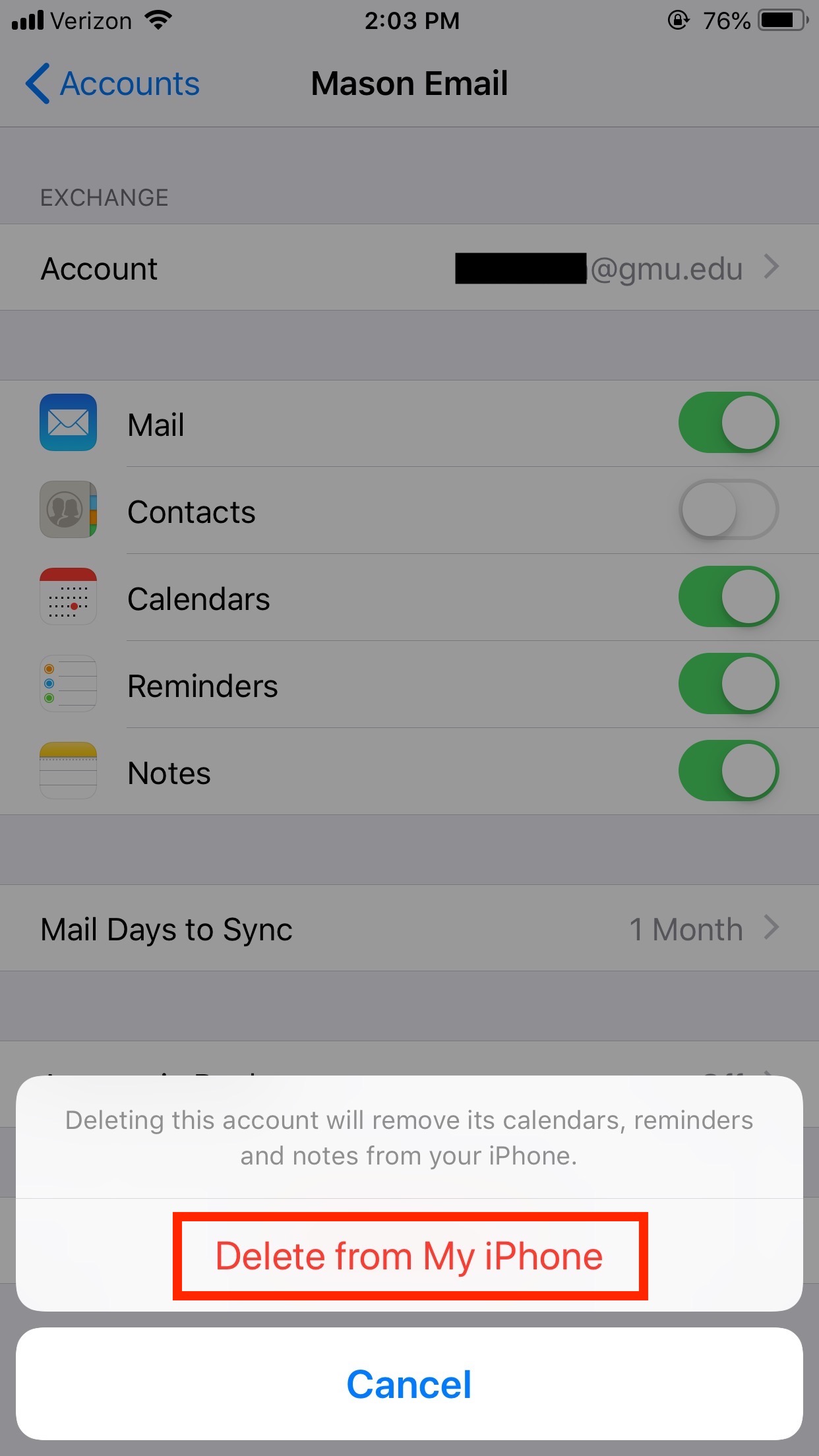Screen dimensions: 819x1456
Task: Turn off the Mail sync switch
Action: (728, 423)
